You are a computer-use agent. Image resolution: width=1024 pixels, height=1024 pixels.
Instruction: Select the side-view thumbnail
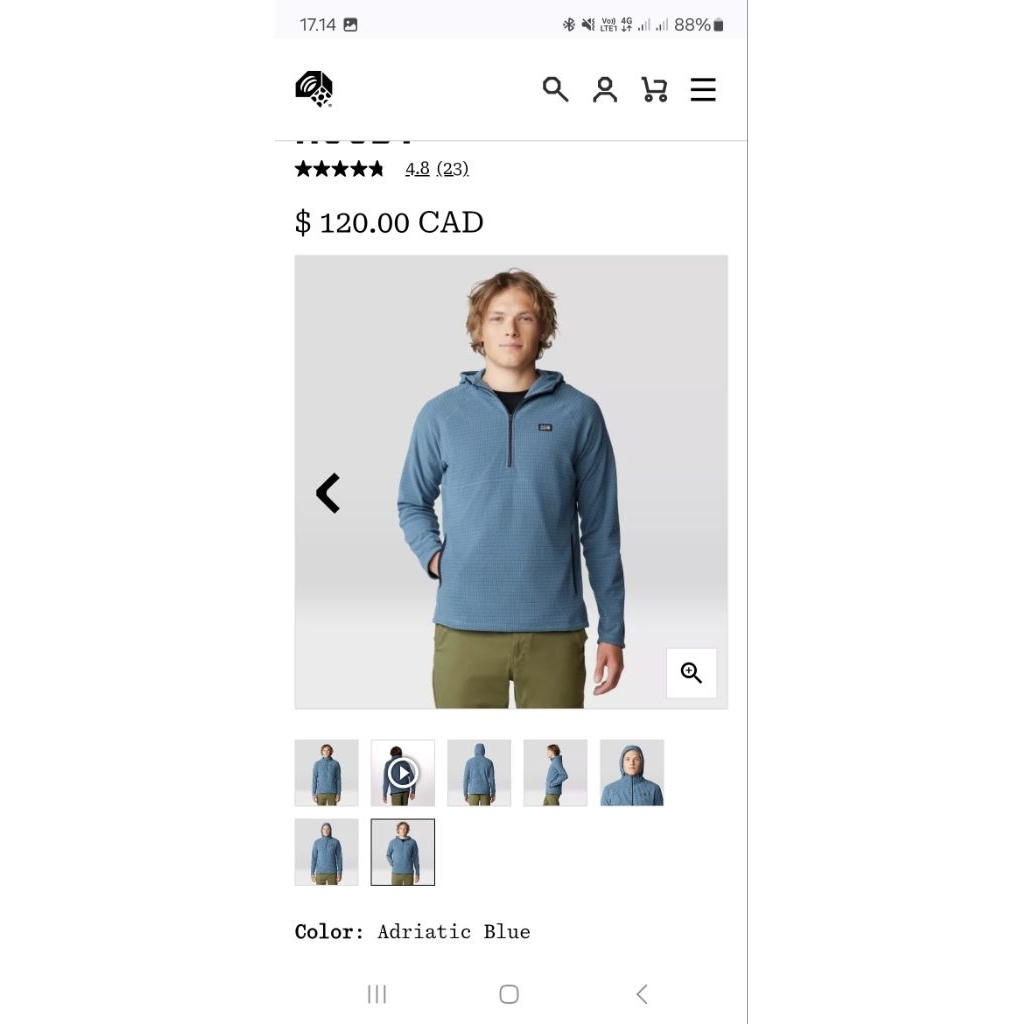click(x=555, y=773)
